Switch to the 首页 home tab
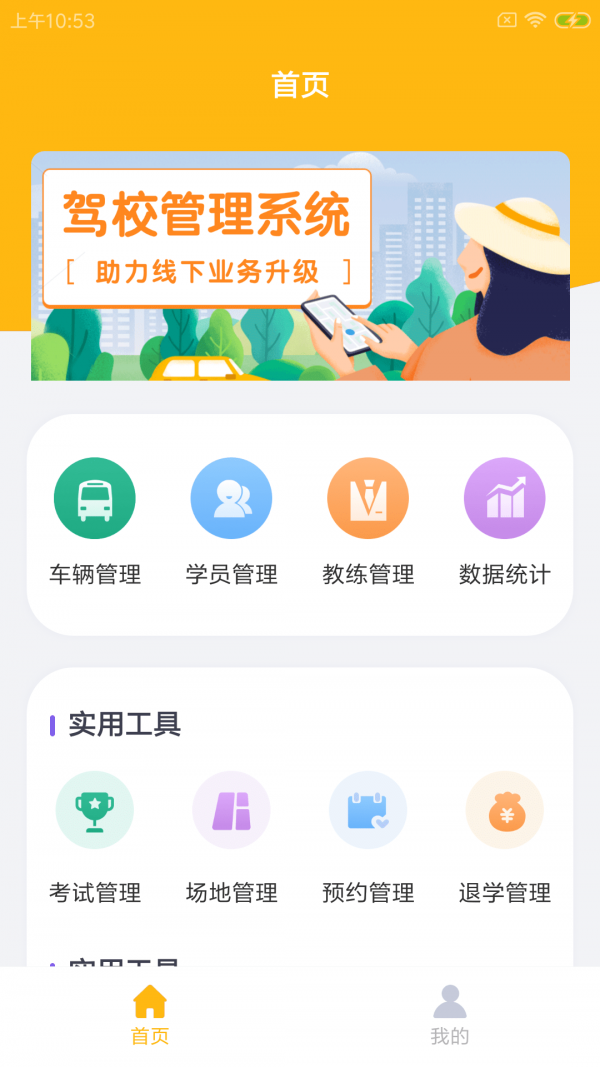 [x=150, y=1014]
